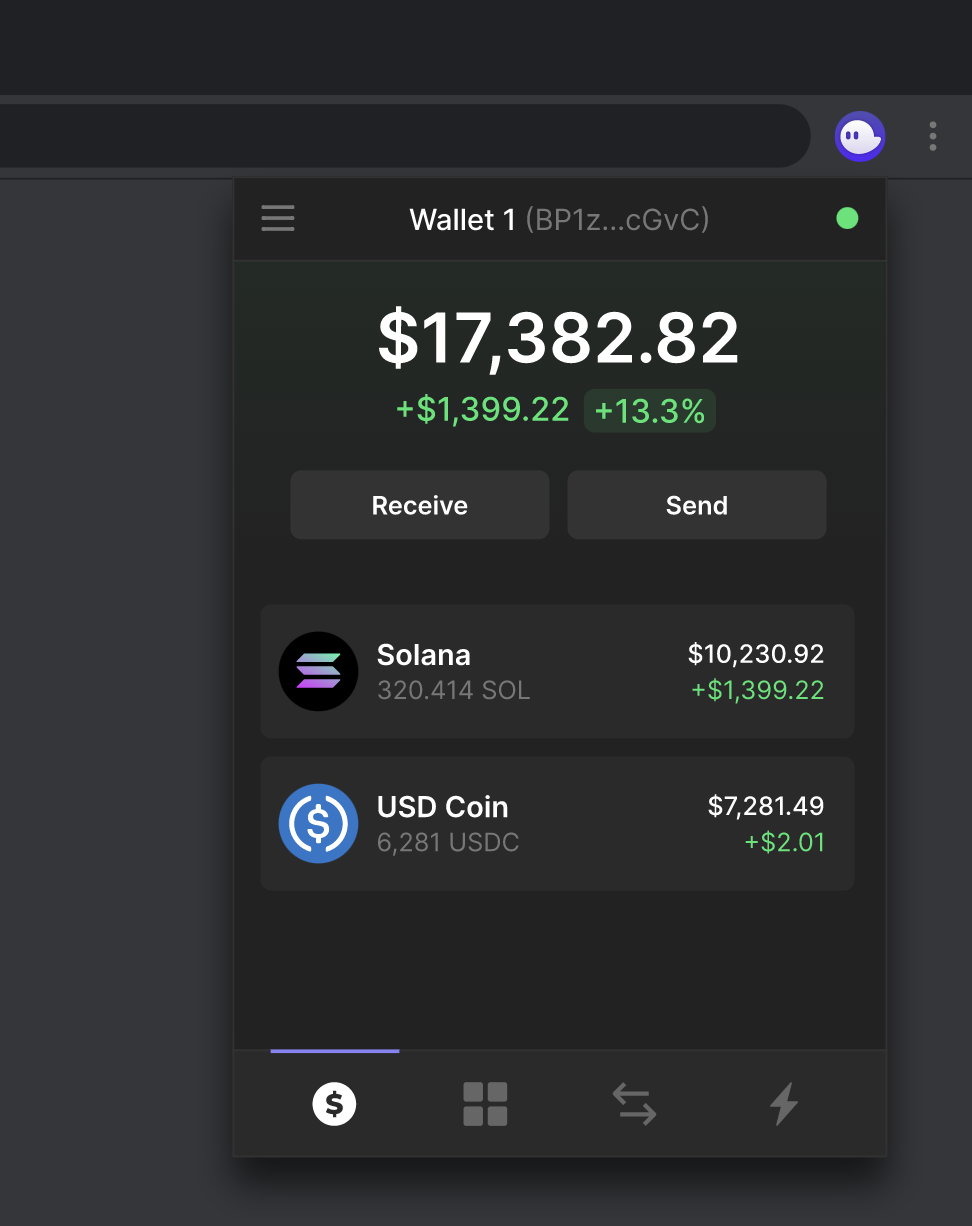Open the Solana token row
The image size is (972, 1226).
[x=557, y=671]
